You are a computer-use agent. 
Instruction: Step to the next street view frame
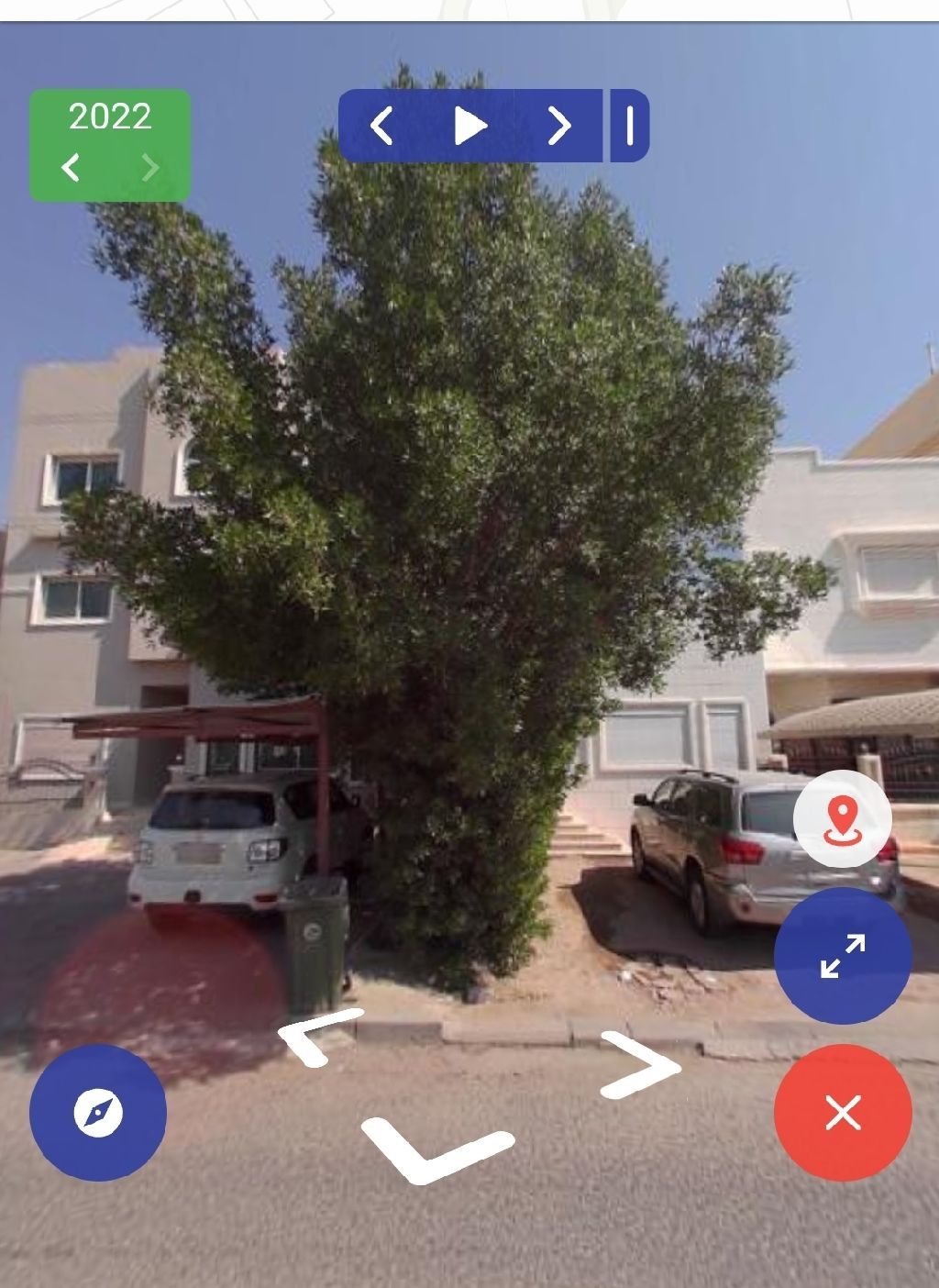click(558, 126)
